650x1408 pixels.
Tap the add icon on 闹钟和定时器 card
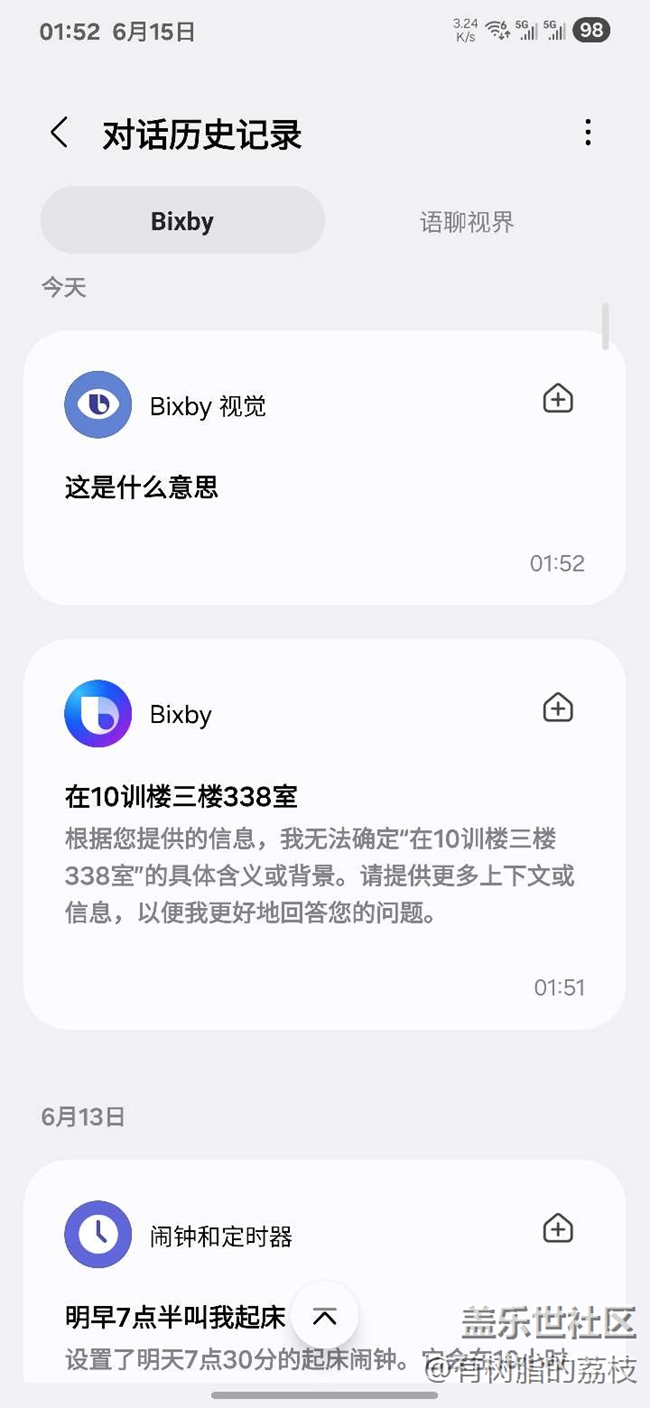tap(557, 1228)
